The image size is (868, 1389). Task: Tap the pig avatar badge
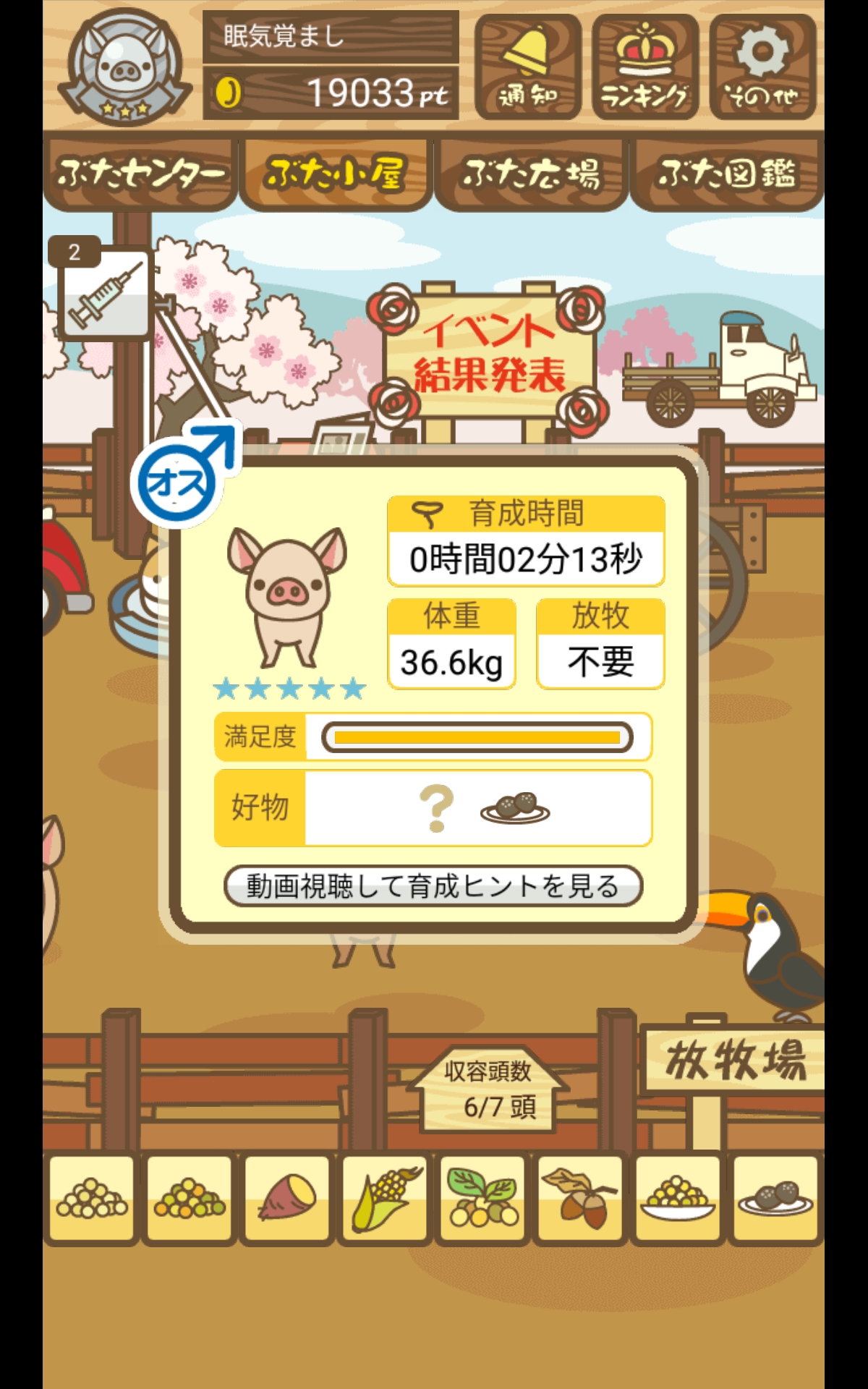pyautogui.click(x=125, y=67)
